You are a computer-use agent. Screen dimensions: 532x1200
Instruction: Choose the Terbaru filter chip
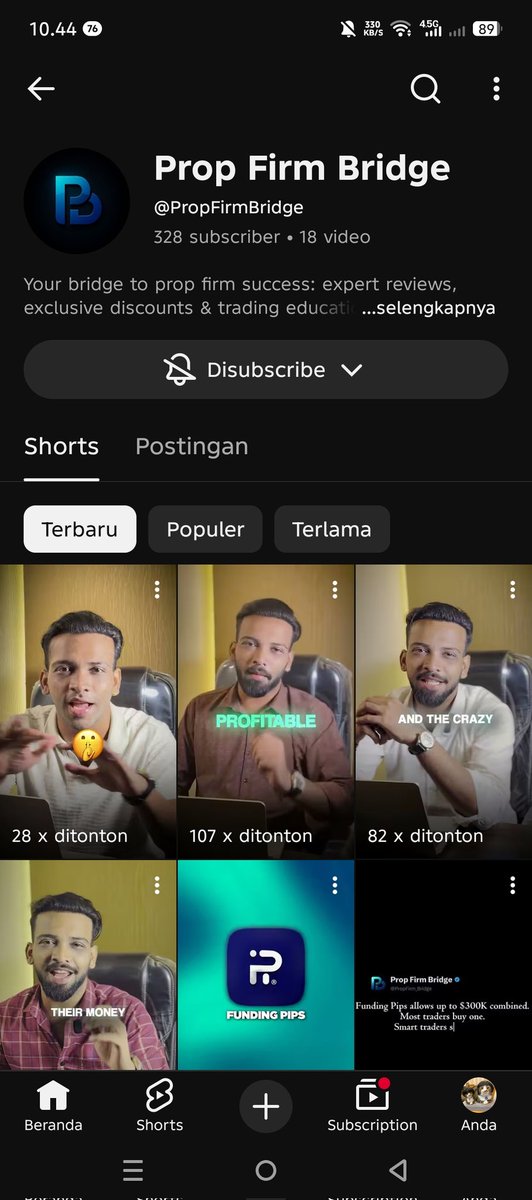(x=80, y=529)
